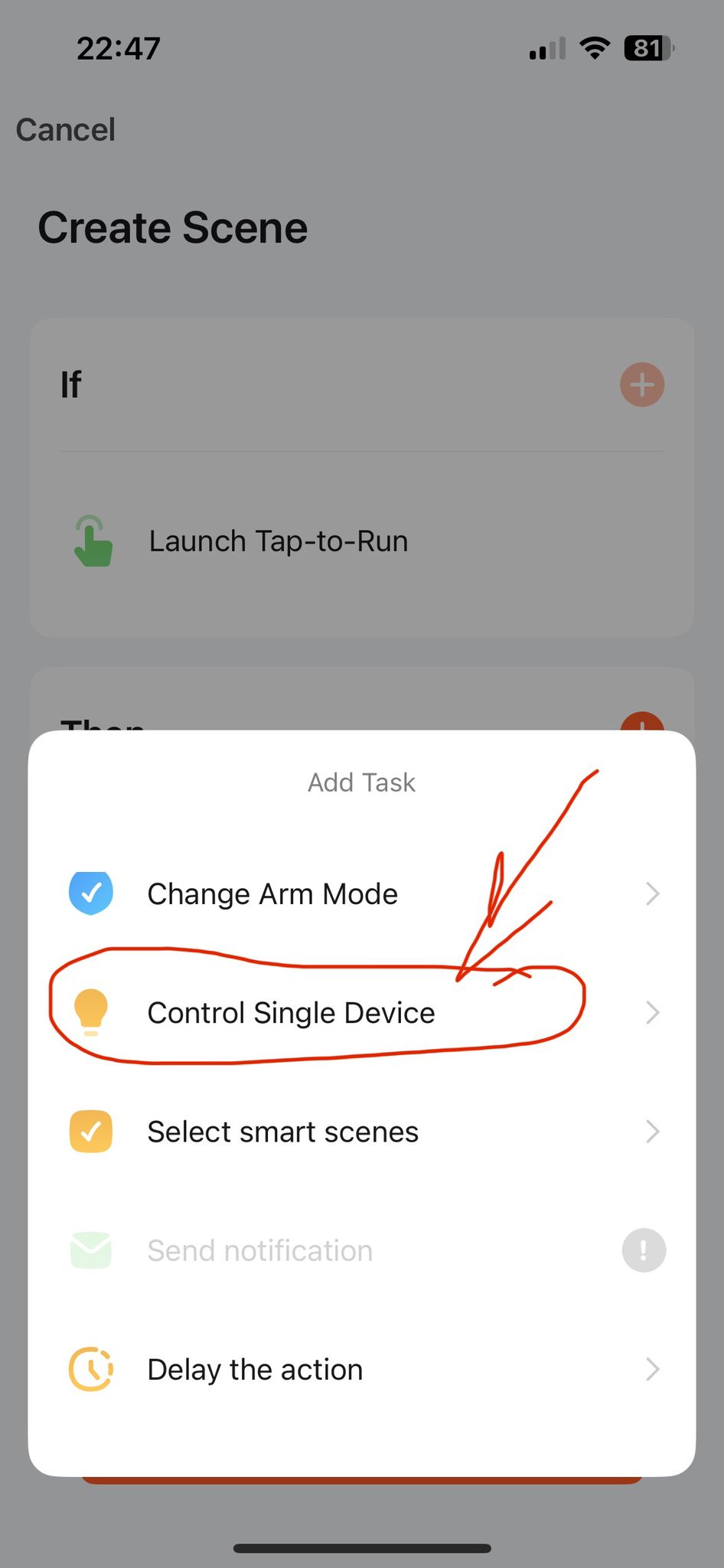Add a condition with If plus button

tap(641, 384)
